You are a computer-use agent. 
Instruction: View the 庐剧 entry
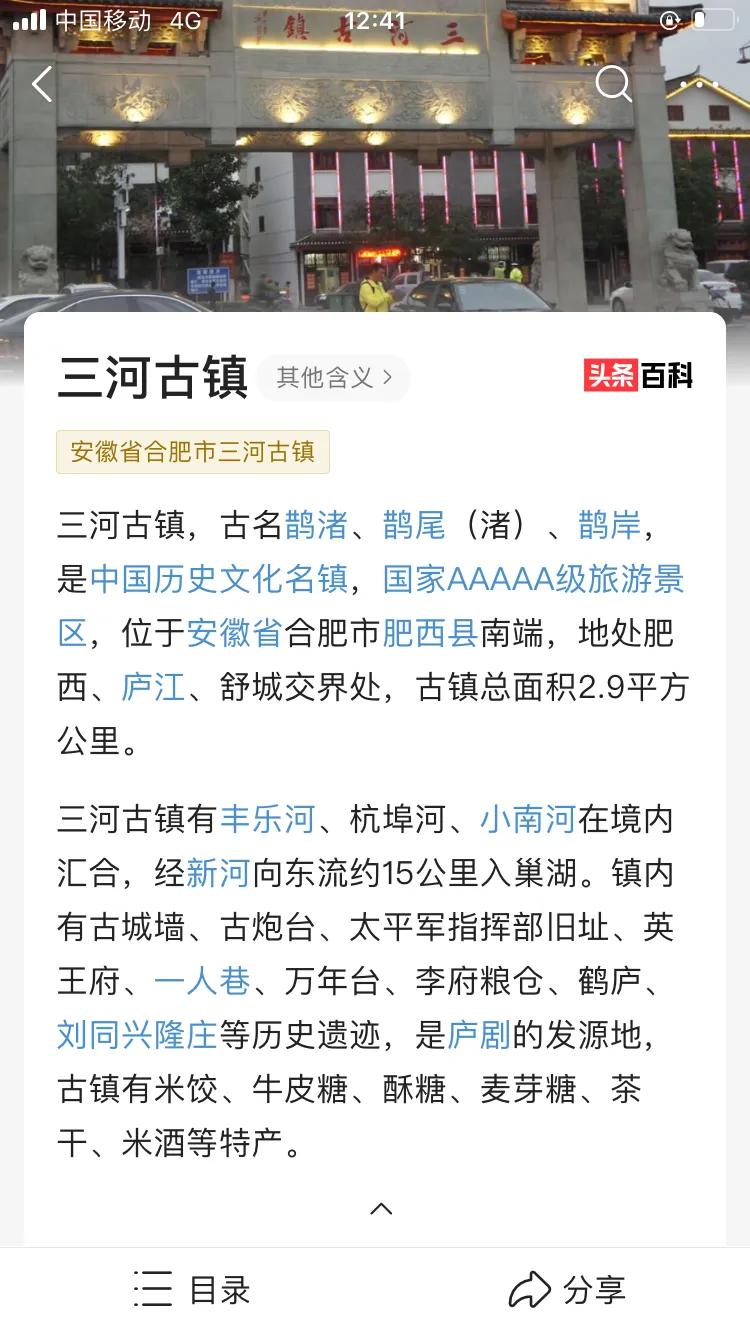[x=479, y=1035]
